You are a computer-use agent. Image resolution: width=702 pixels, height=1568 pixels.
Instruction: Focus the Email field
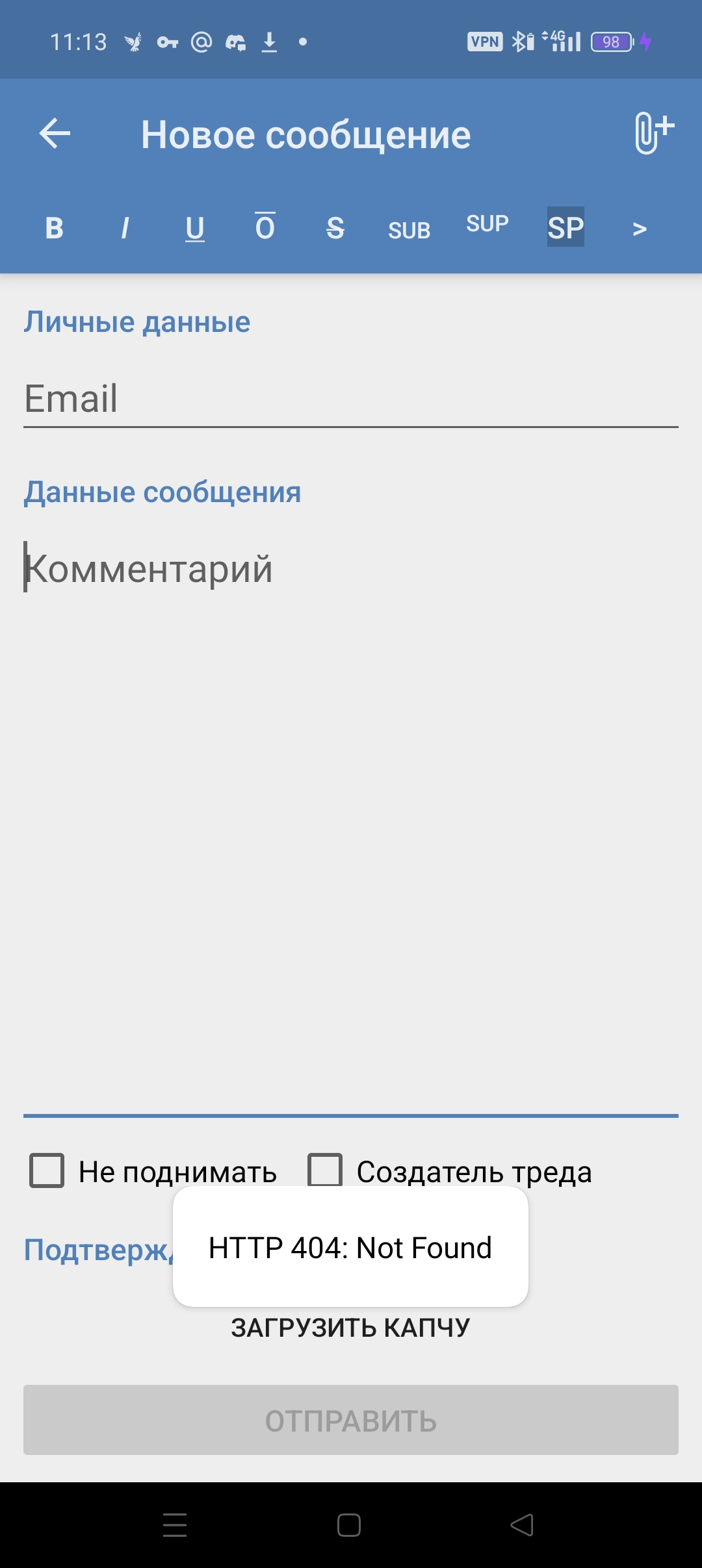(x=351, y=398)
